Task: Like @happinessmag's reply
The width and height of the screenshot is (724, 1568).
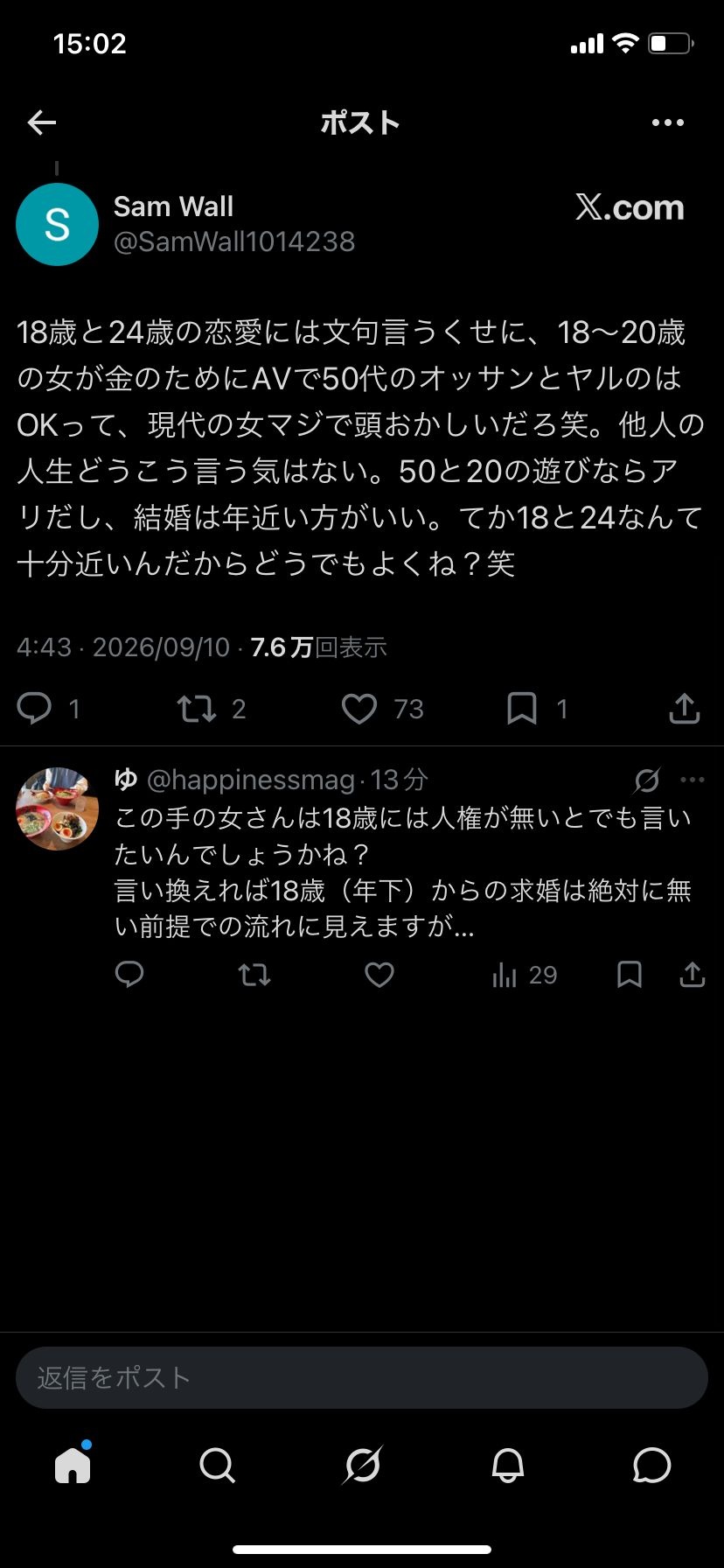Action: [379, 975]
